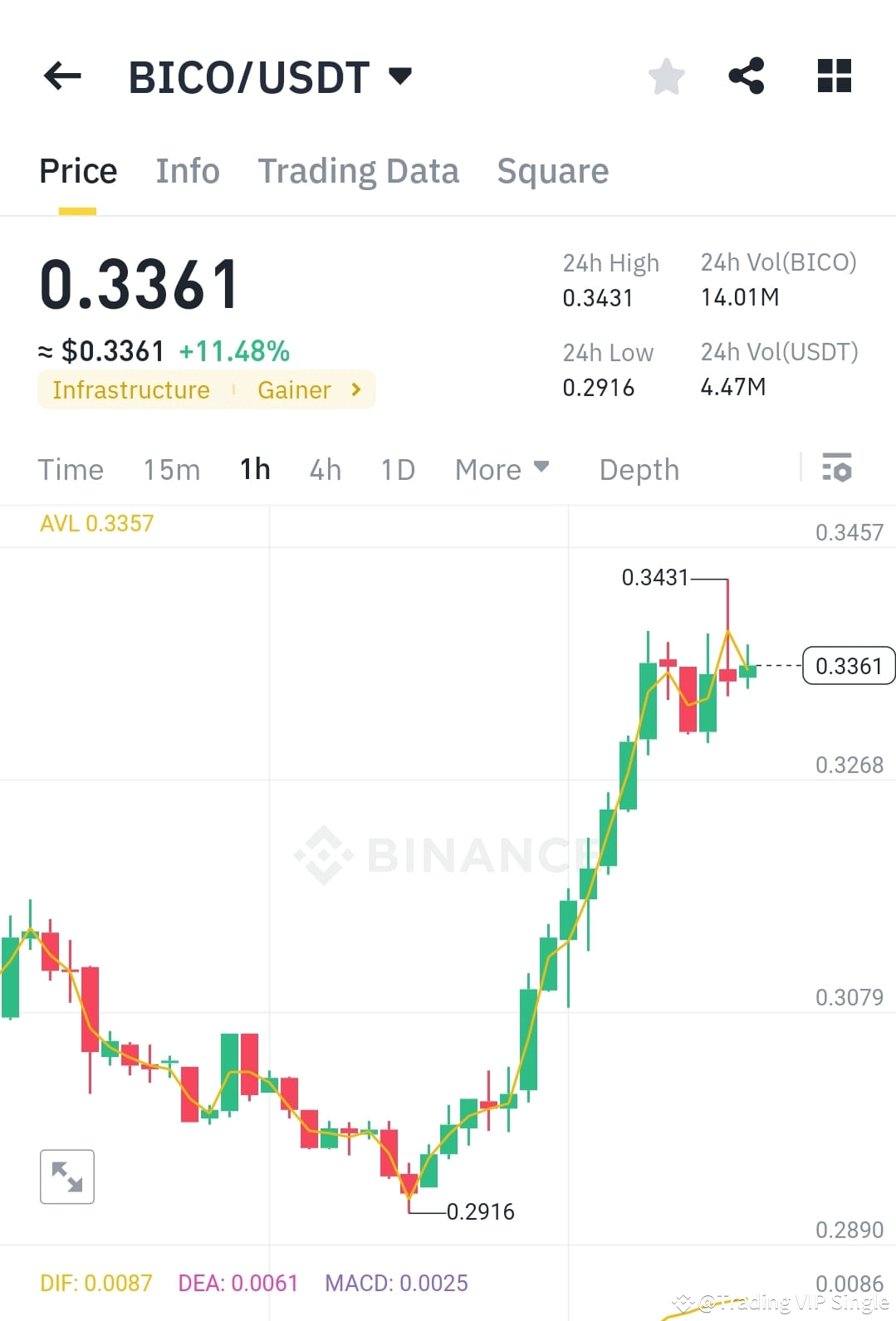The image size is (896, 1321).
Task: Enable the 1D candlestick view
Action: 397,469
